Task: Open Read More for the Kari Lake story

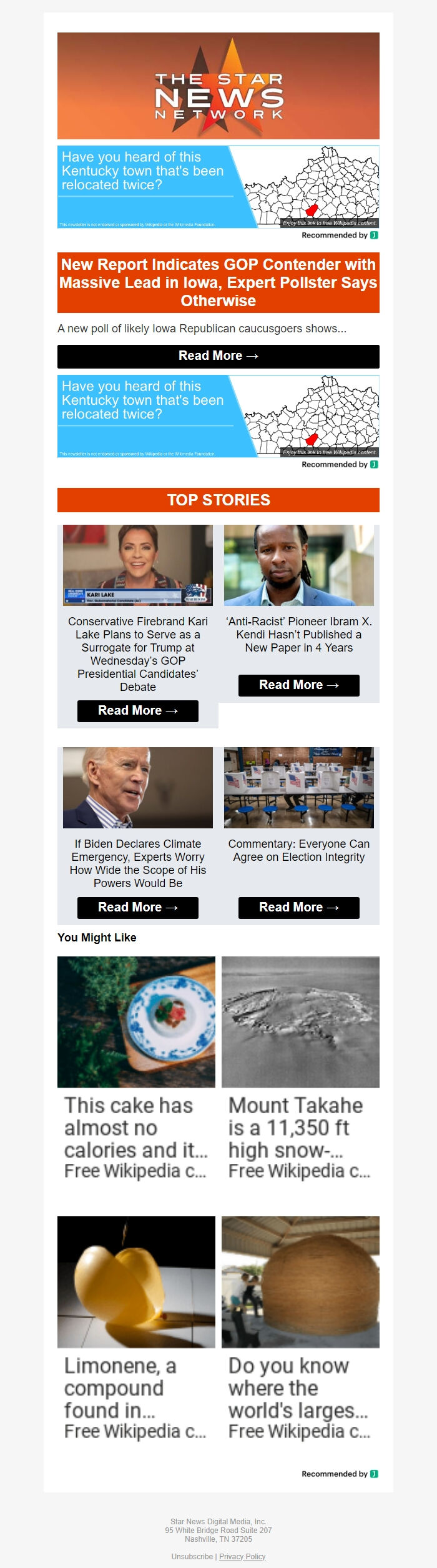Action: click(x=137, y=711)
